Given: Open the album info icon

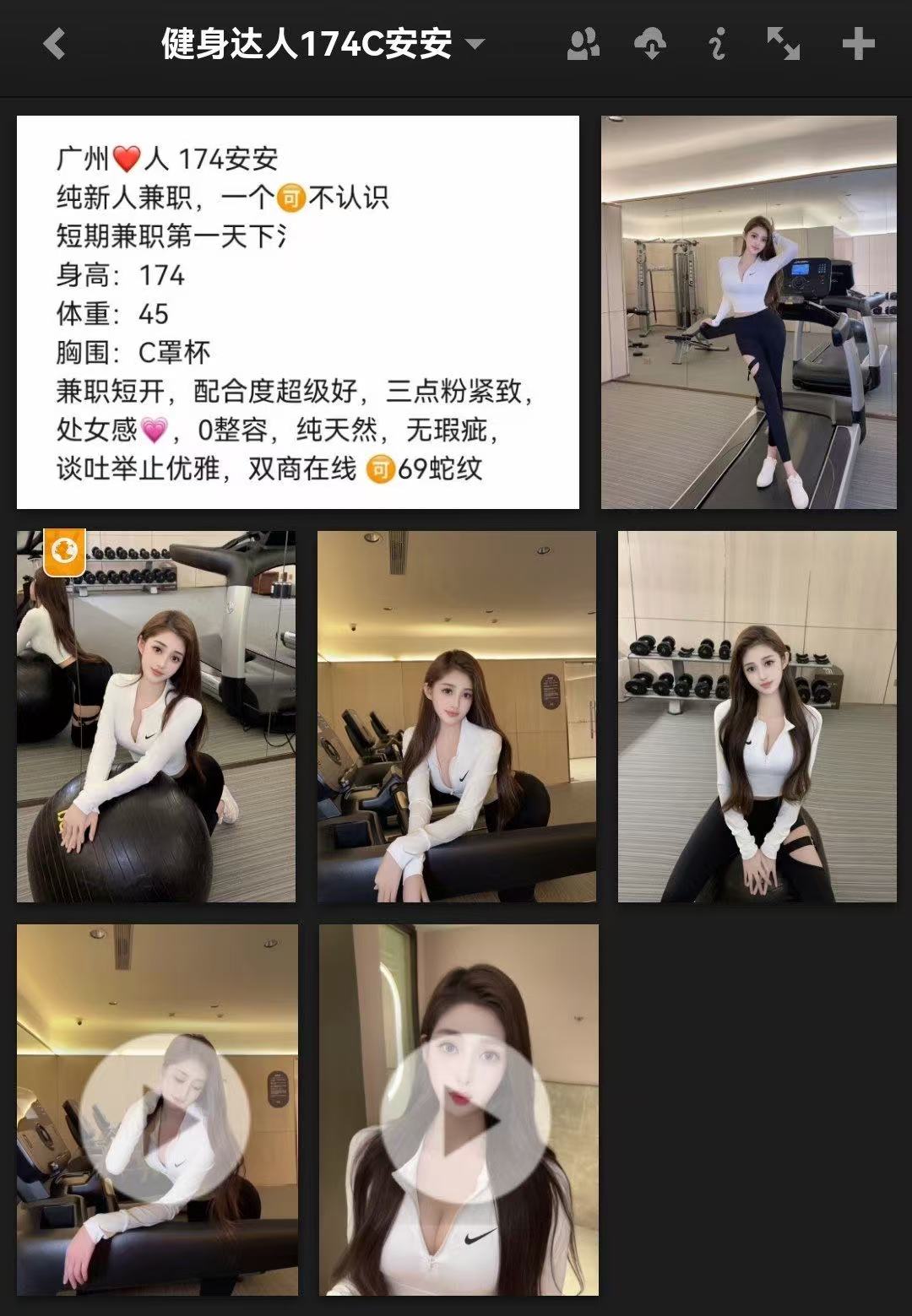Looking at the screenshot, I should (717, 44).
